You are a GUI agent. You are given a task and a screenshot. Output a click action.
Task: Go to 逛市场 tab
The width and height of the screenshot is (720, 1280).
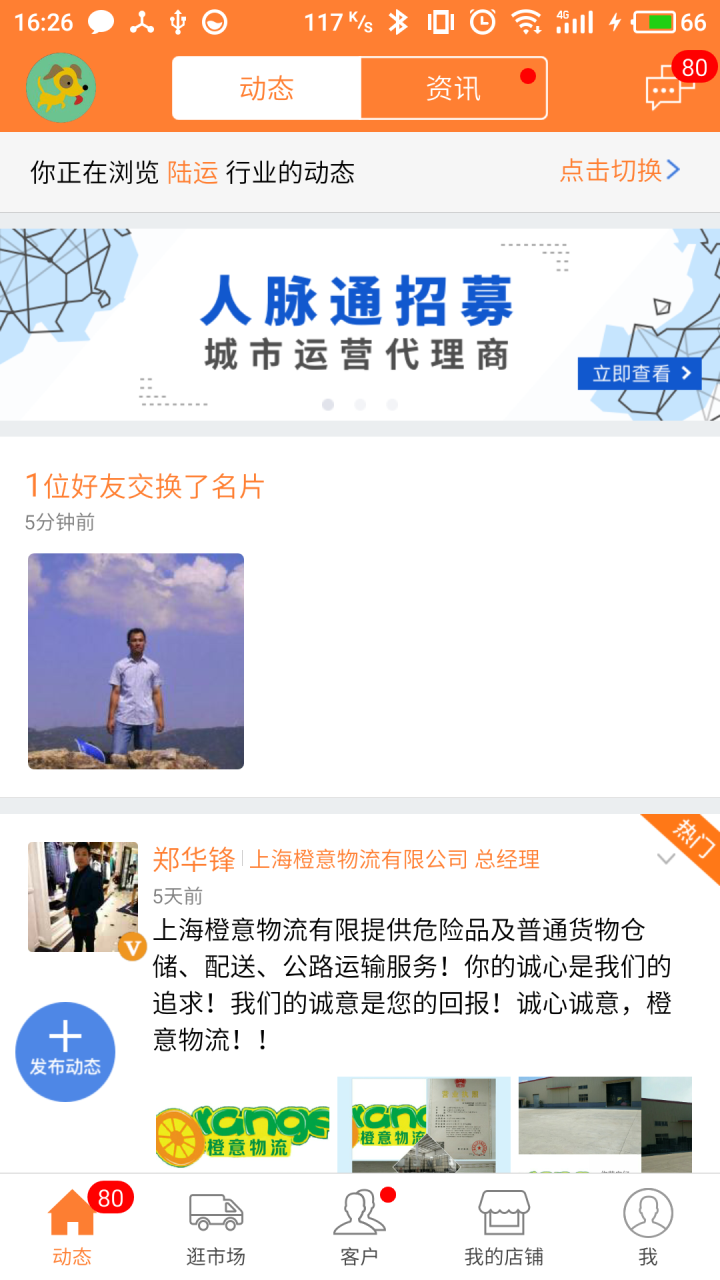coord(216,1227)
